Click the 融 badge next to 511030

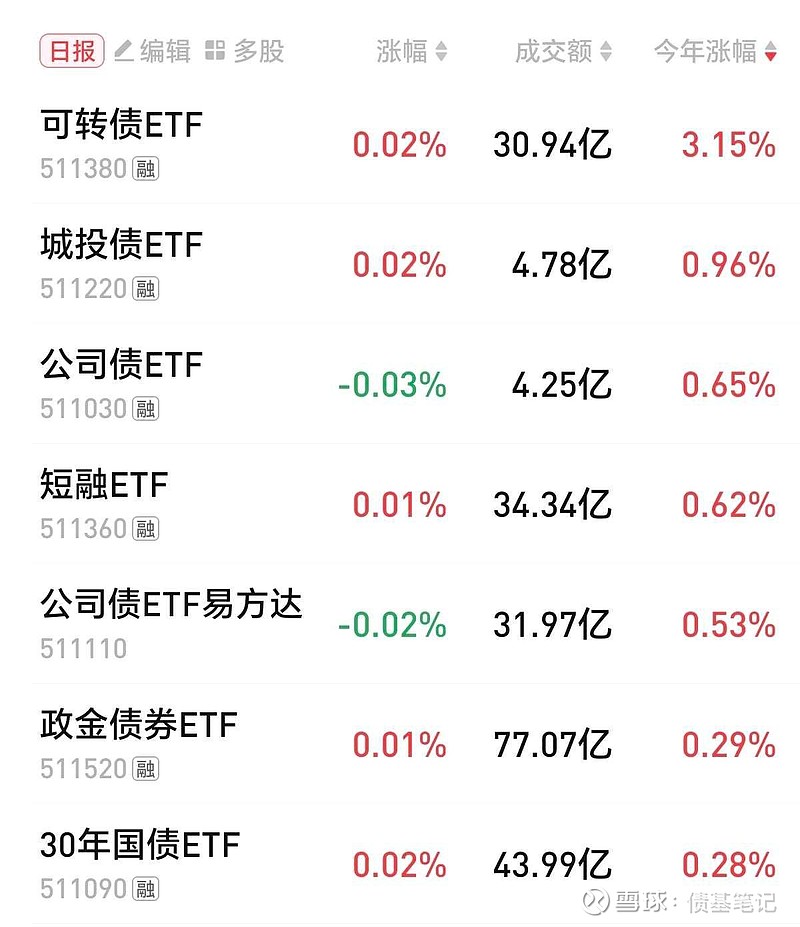pos(144,410)
